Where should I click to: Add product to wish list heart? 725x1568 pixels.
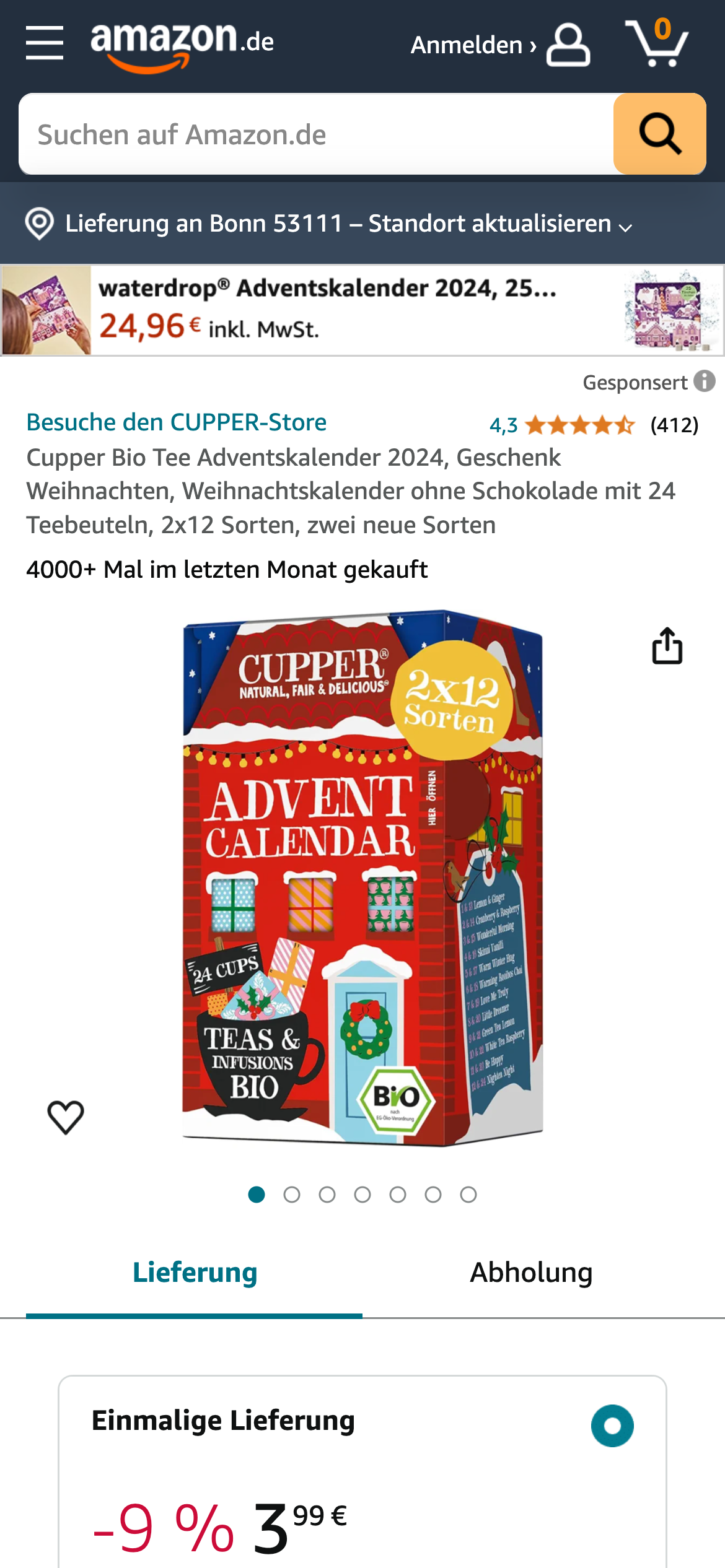click(x=66, y=1117)
